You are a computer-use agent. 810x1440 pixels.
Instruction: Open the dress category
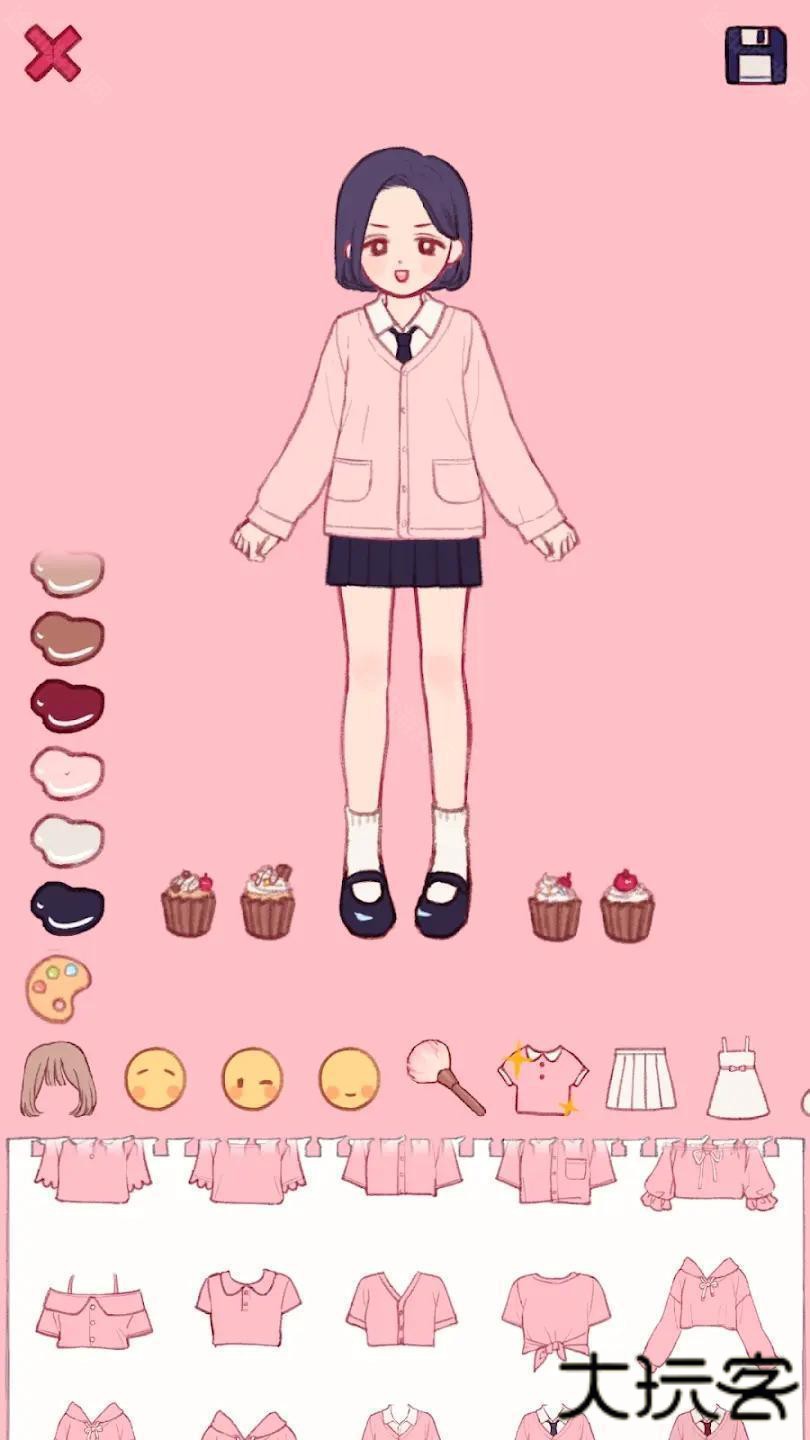[738, 1078]
